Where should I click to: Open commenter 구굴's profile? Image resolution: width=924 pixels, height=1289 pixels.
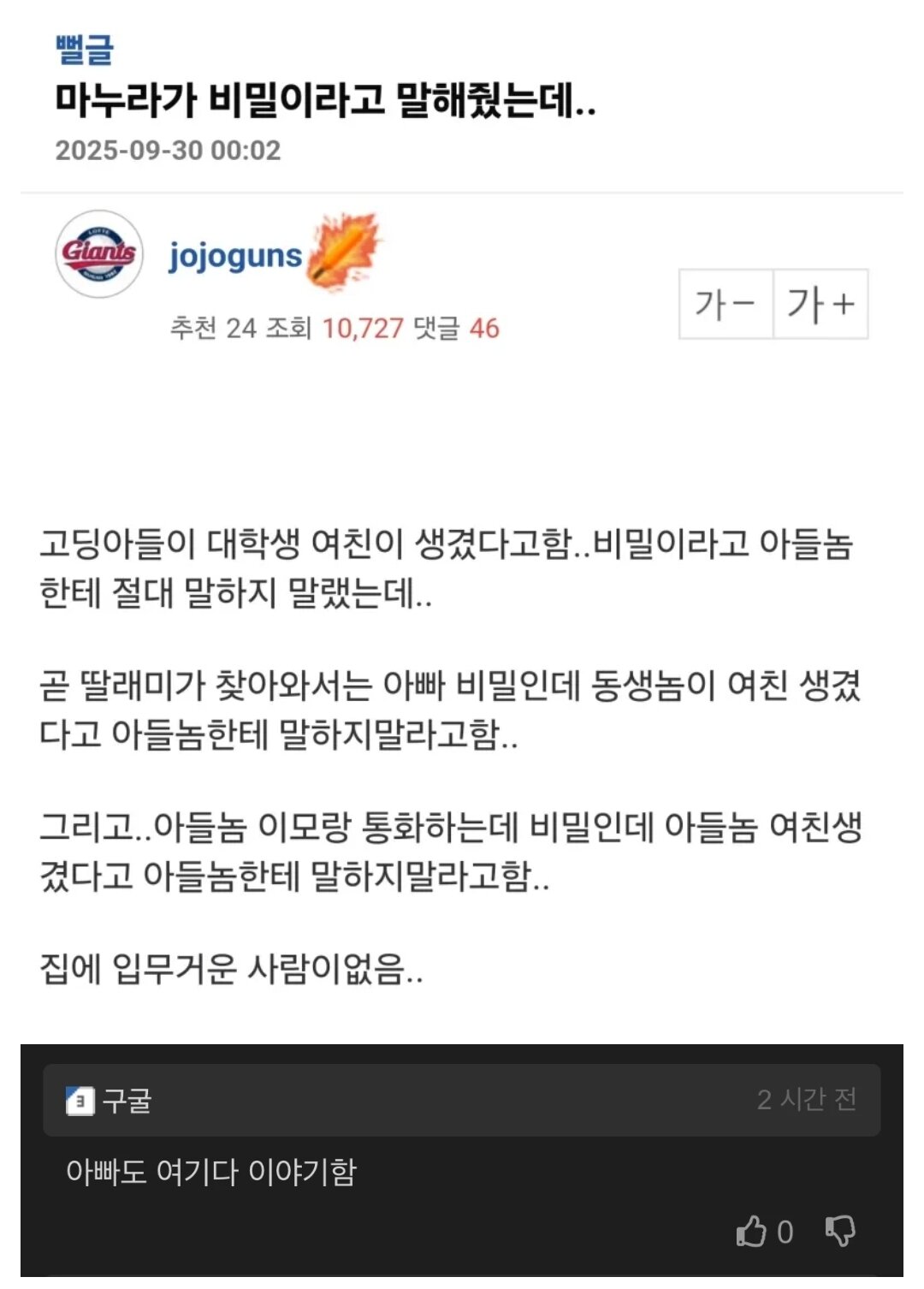[127, 1101]
